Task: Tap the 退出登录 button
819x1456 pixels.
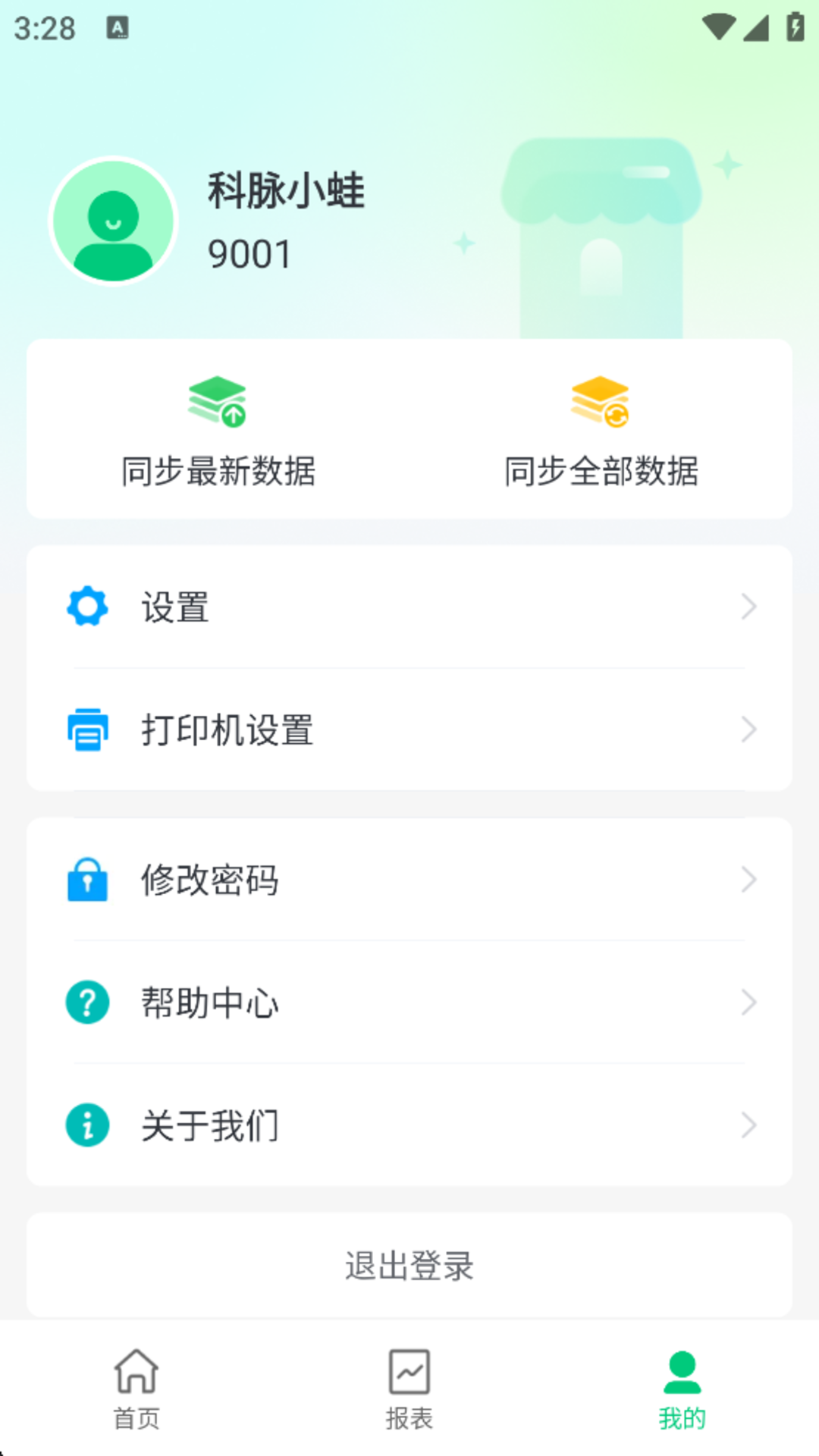Action: point(409,1265)
